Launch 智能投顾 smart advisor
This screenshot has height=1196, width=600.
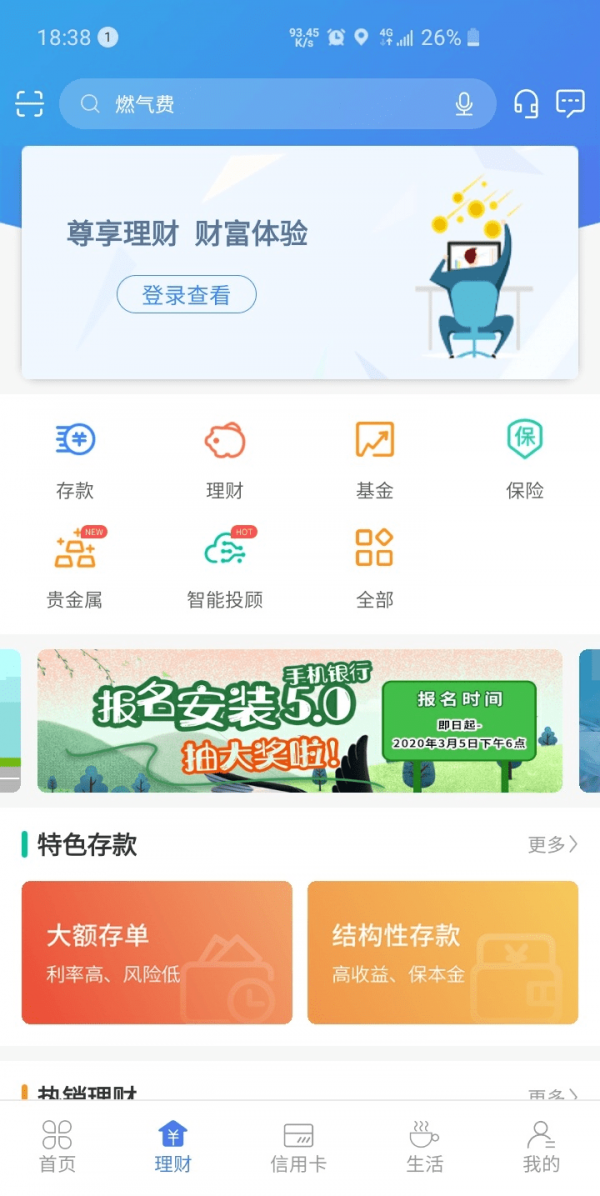tap(225, 567)
